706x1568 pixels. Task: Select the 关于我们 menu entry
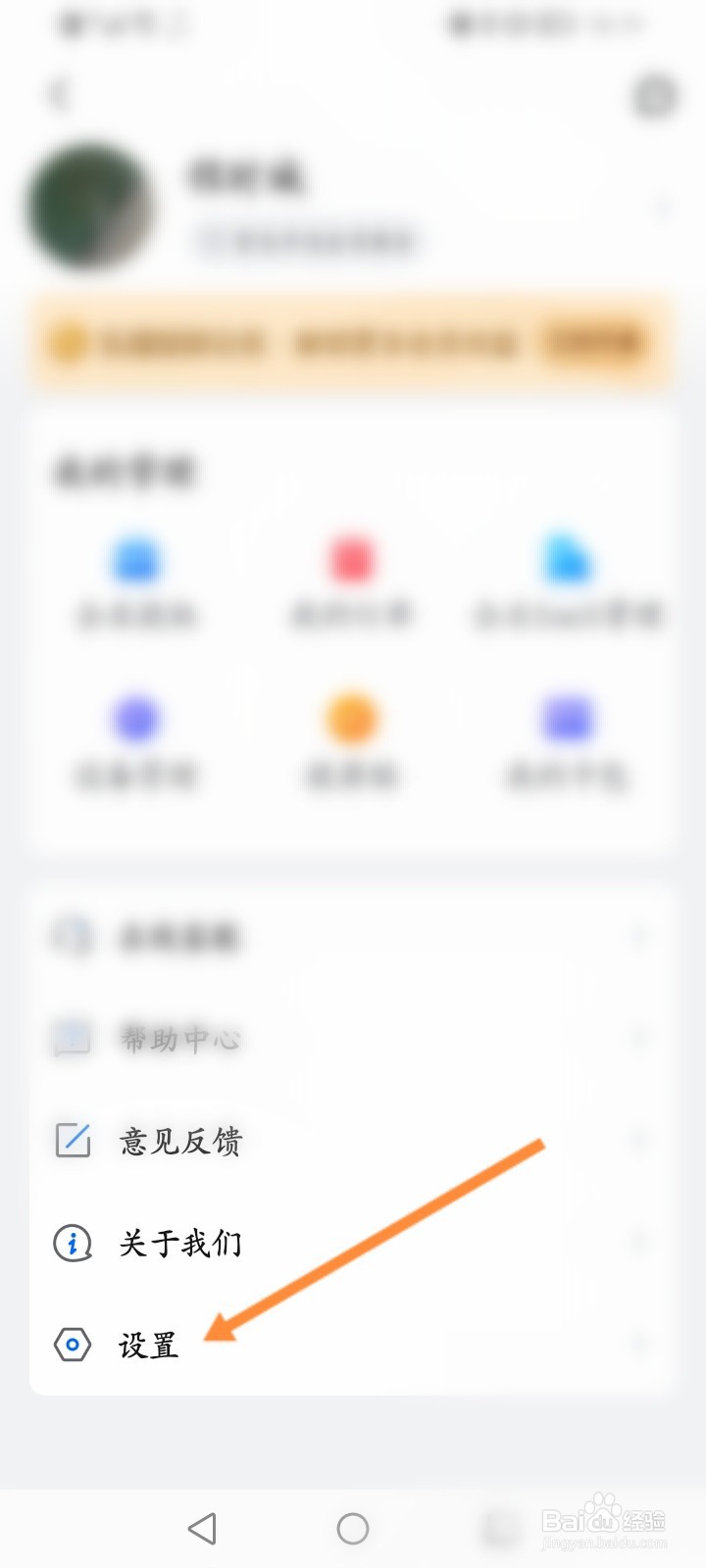pos(180,1243)
